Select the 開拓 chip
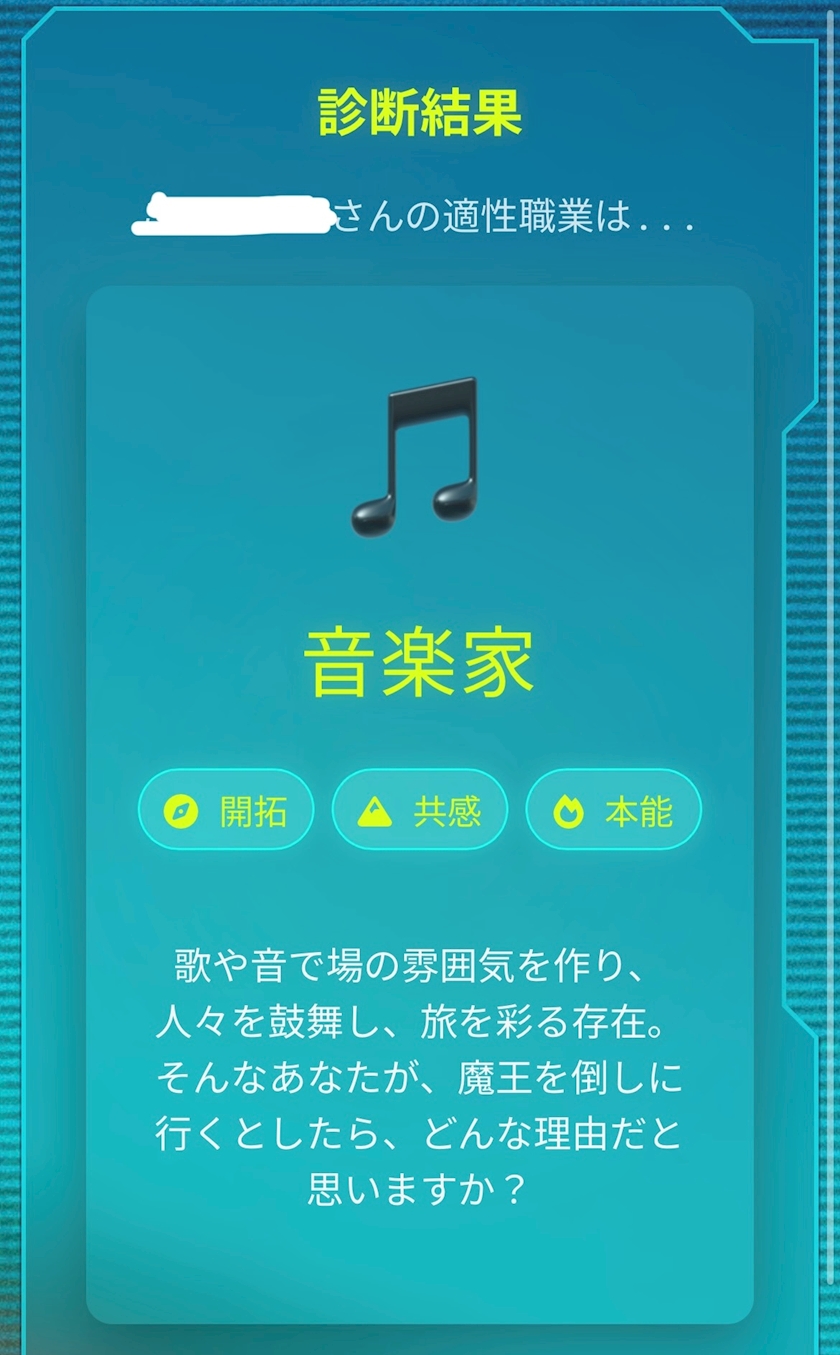This screenshot has width=840, height=1355. pos(226,810)
